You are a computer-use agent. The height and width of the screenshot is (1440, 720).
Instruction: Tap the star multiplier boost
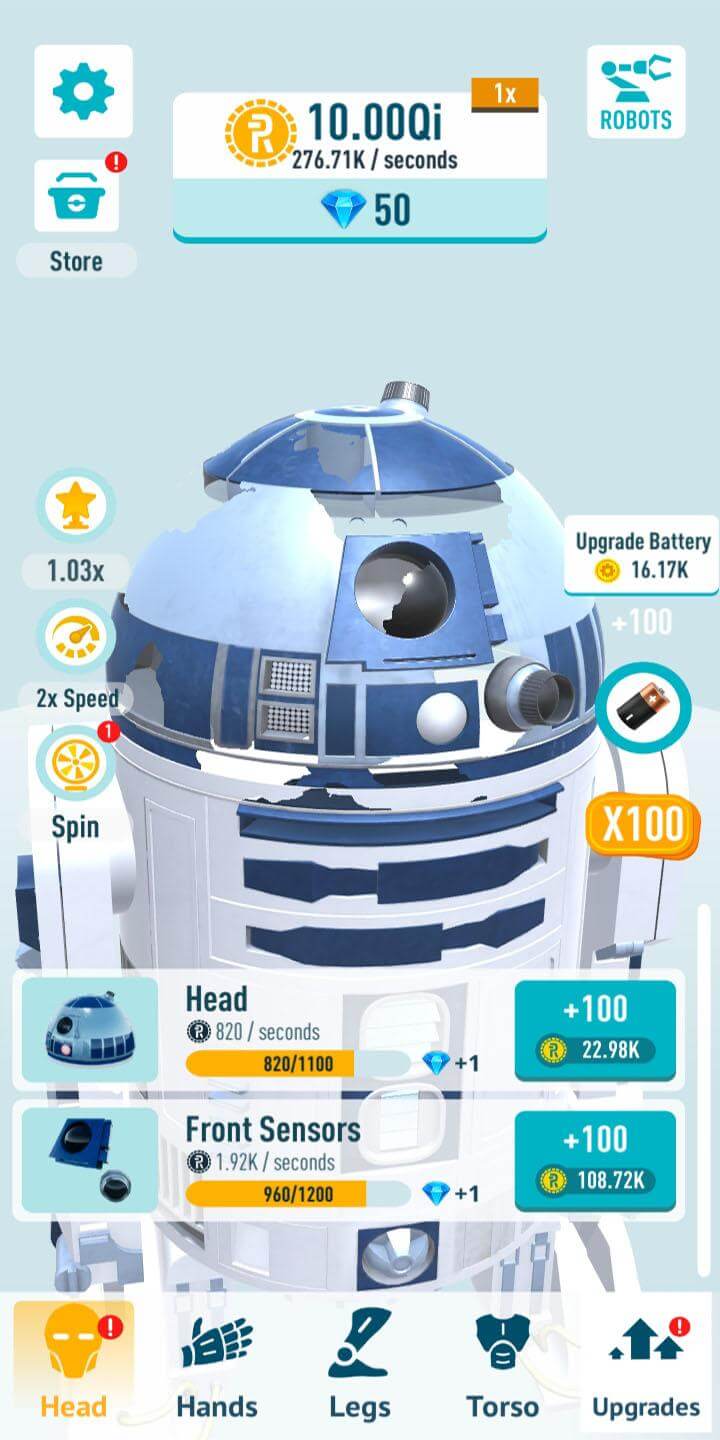[76, 507]
